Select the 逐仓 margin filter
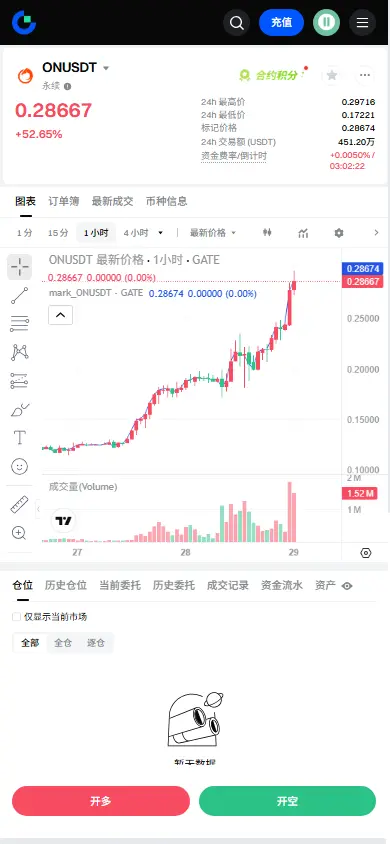This screenshot has width=390, height=844. 96,643
